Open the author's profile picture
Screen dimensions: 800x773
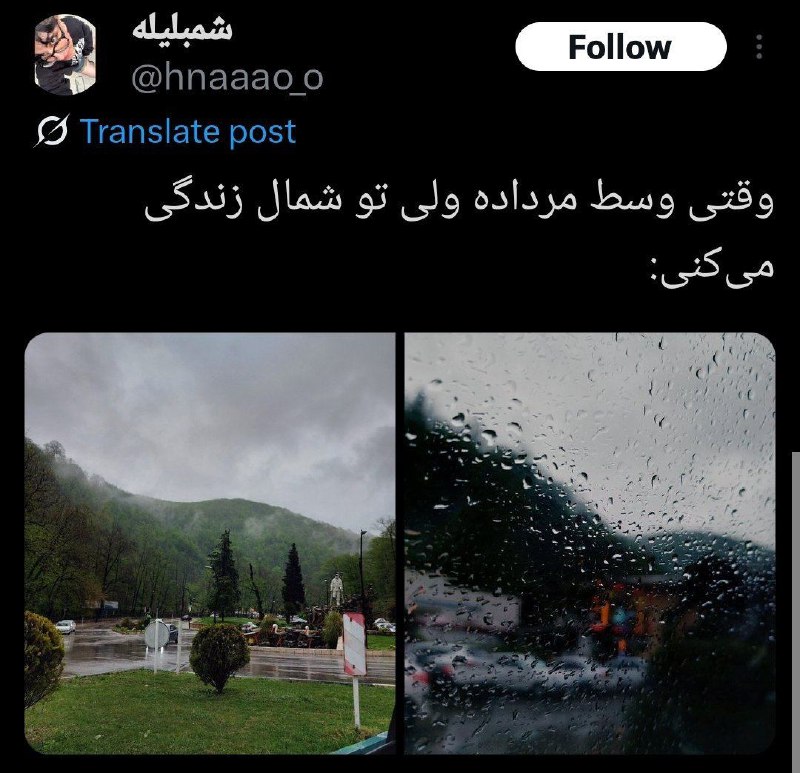(65, 55)
